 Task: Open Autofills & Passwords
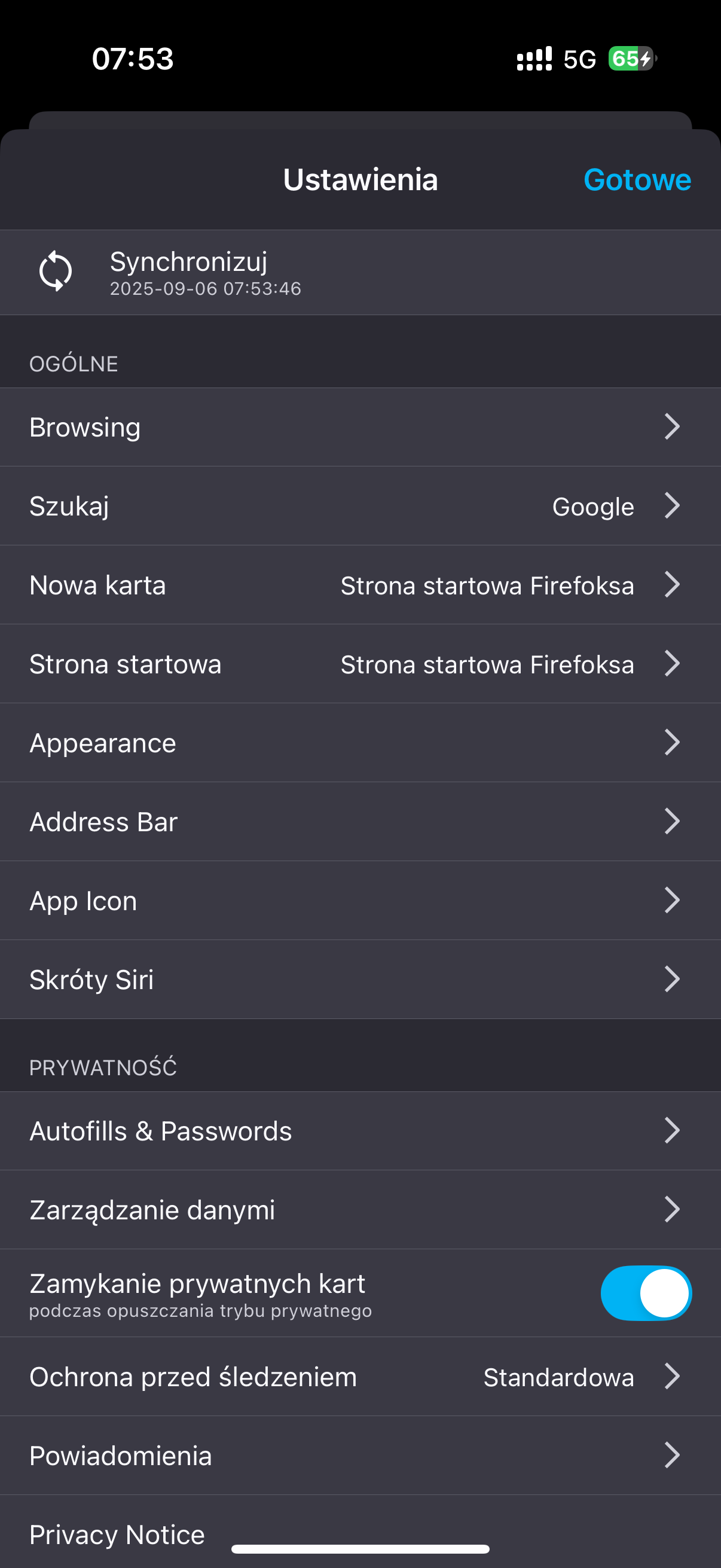(360, 1131)
